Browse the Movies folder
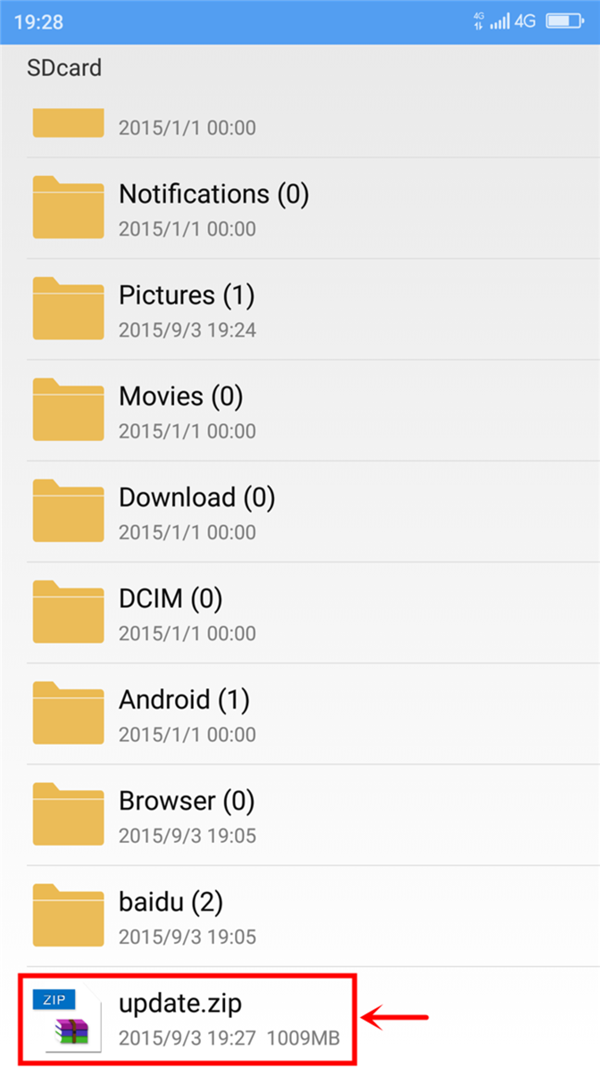Viewport: 600px width, 1067px height. [x=181, y=410]
